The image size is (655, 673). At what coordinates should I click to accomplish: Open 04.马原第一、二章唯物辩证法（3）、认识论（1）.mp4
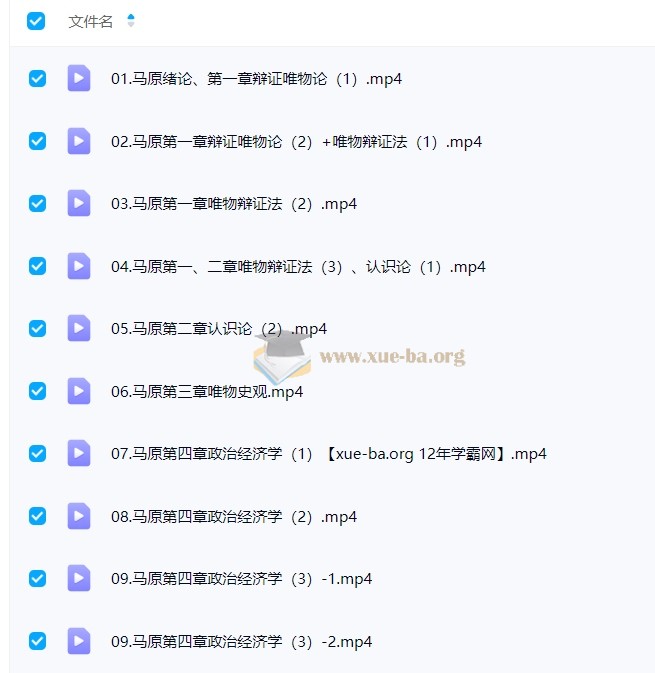pyautogui.click(x=298, y=267)
